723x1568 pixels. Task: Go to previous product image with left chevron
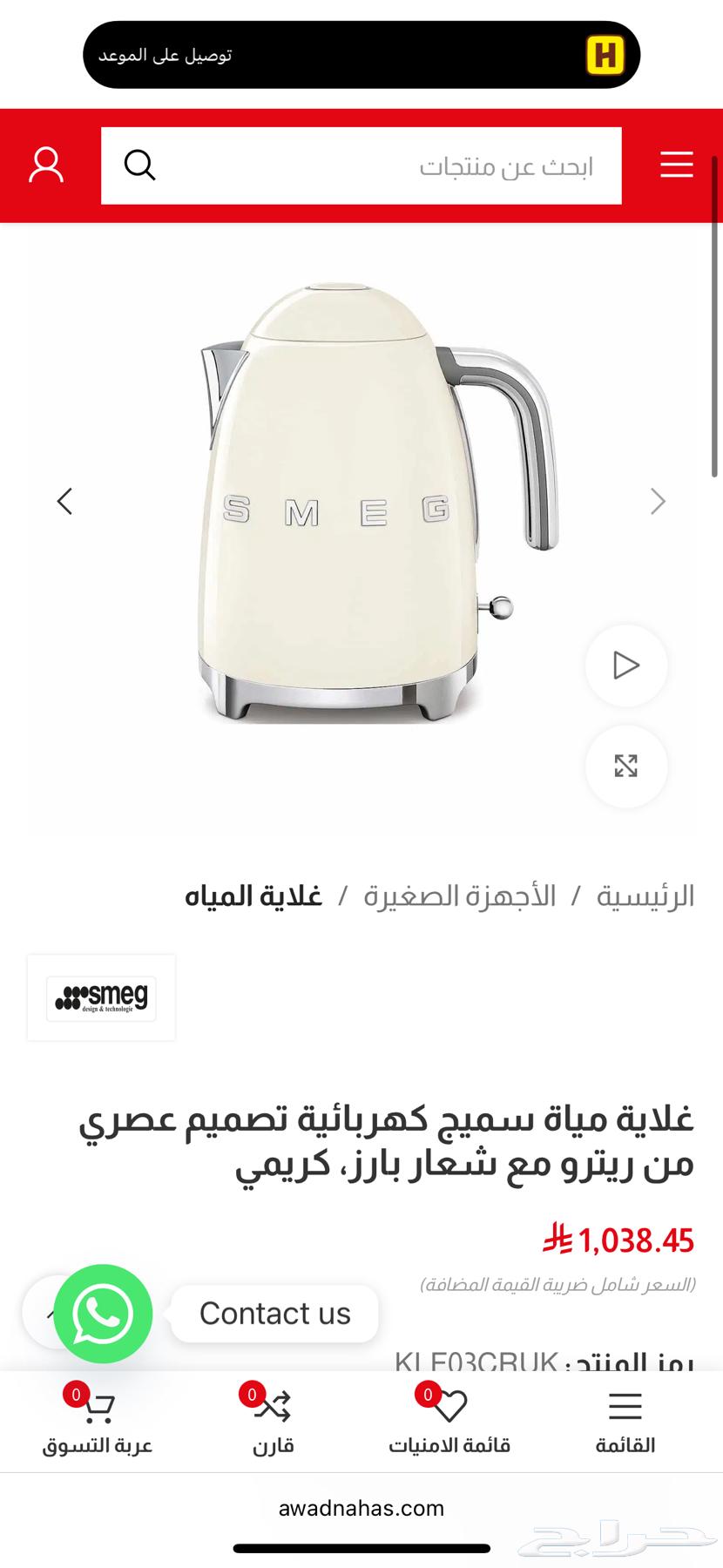64,501
